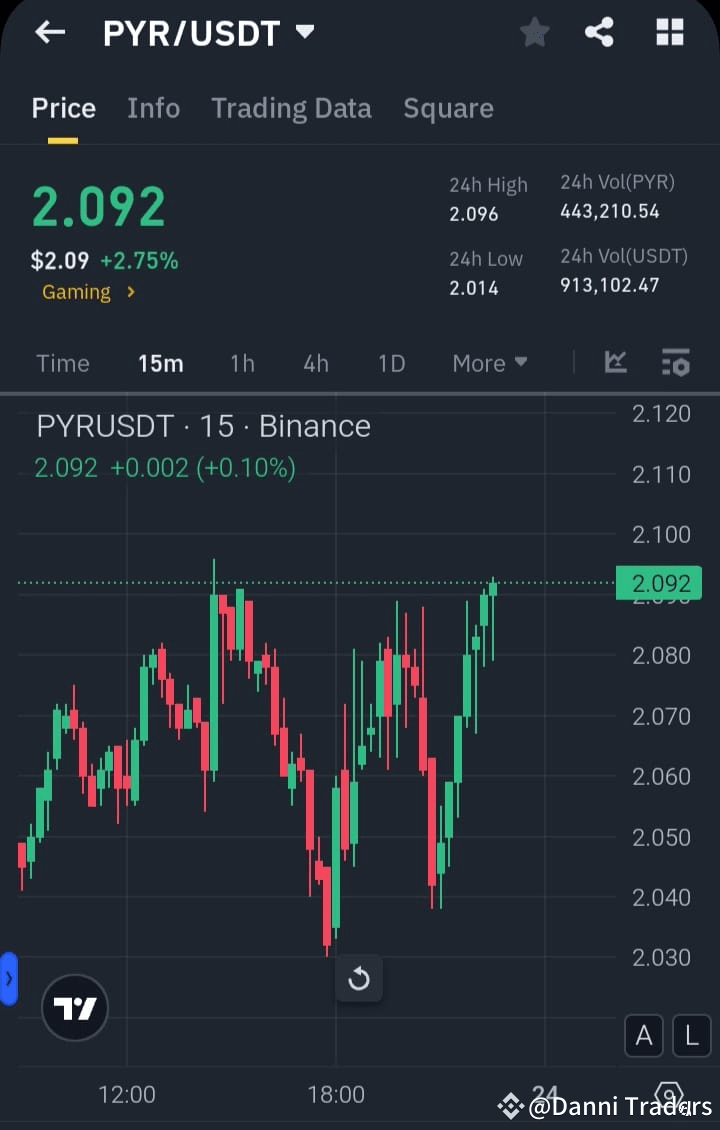Toggle auto scale with the A button
This screenshot has width=720, height=1130.
click(643, 1036)
